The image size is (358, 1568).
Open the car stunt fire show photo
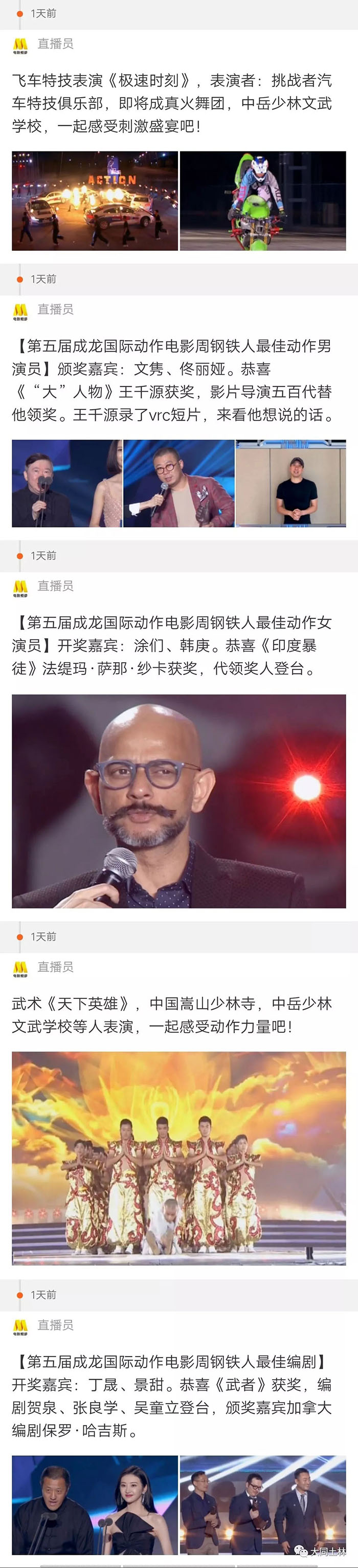pyautogui.click(x=95, y=201)
